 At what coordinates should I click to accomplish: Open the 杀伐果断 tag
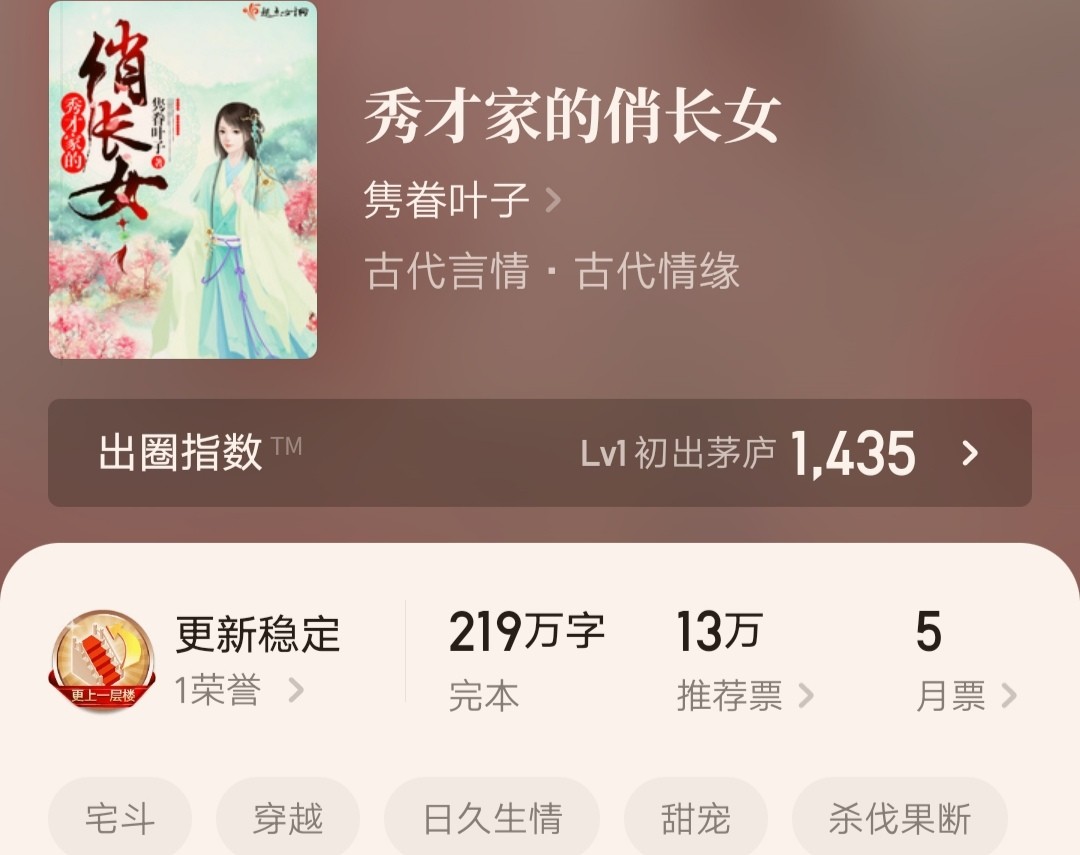tap(900, 819)
